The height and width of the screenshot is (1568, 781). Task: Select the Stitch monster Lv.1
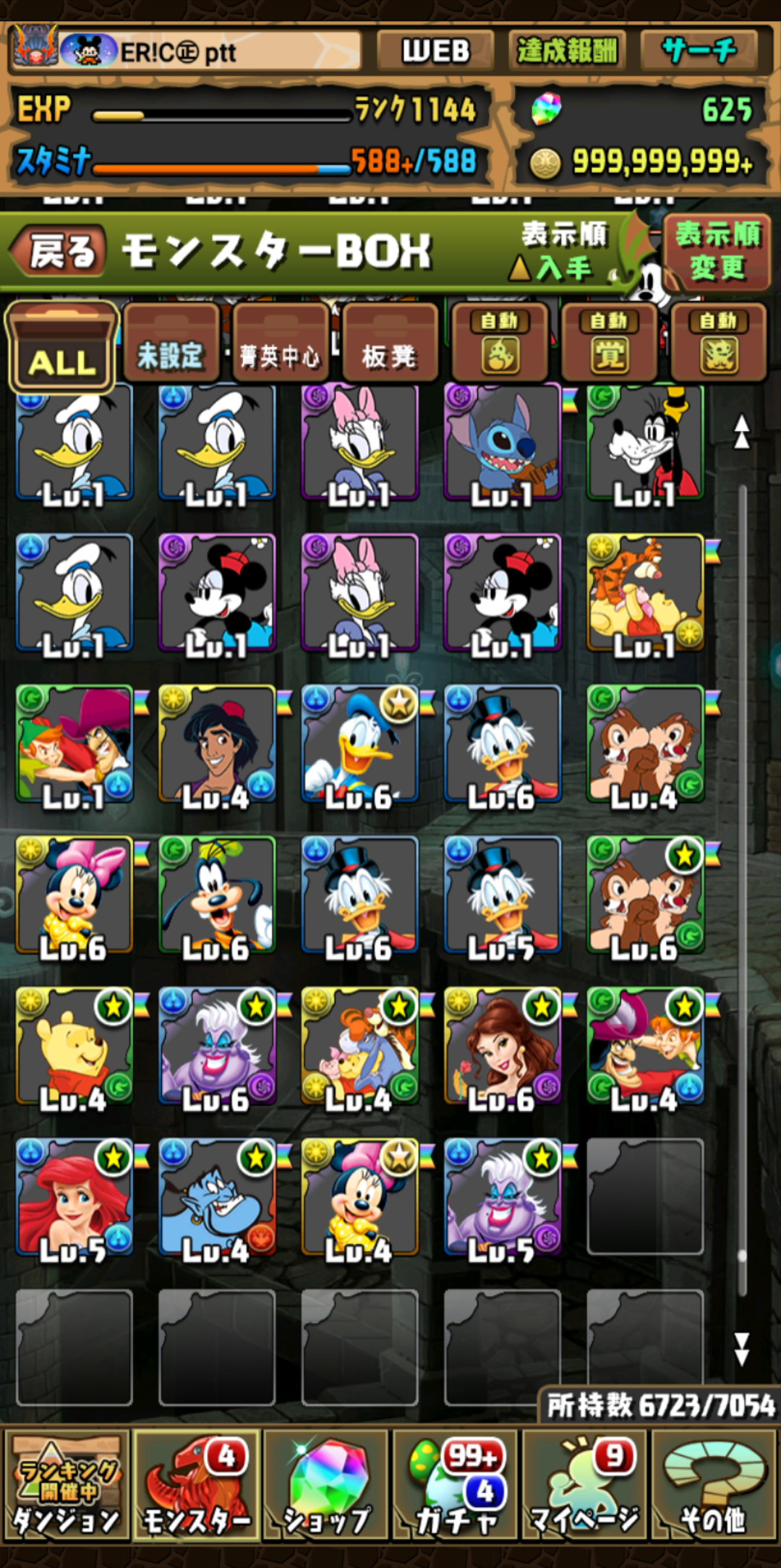(x=502, y=443)
